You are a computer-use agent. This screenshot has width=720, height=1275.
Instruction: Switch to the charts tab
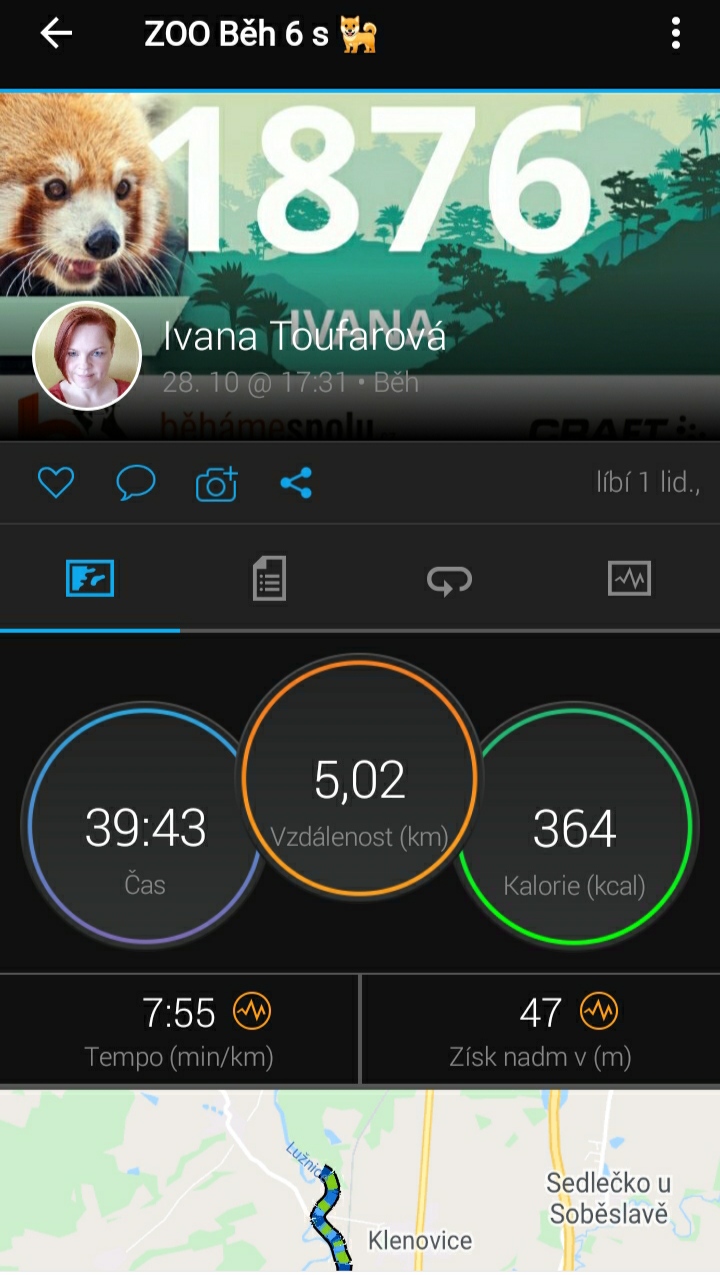[x=629, y=578]
